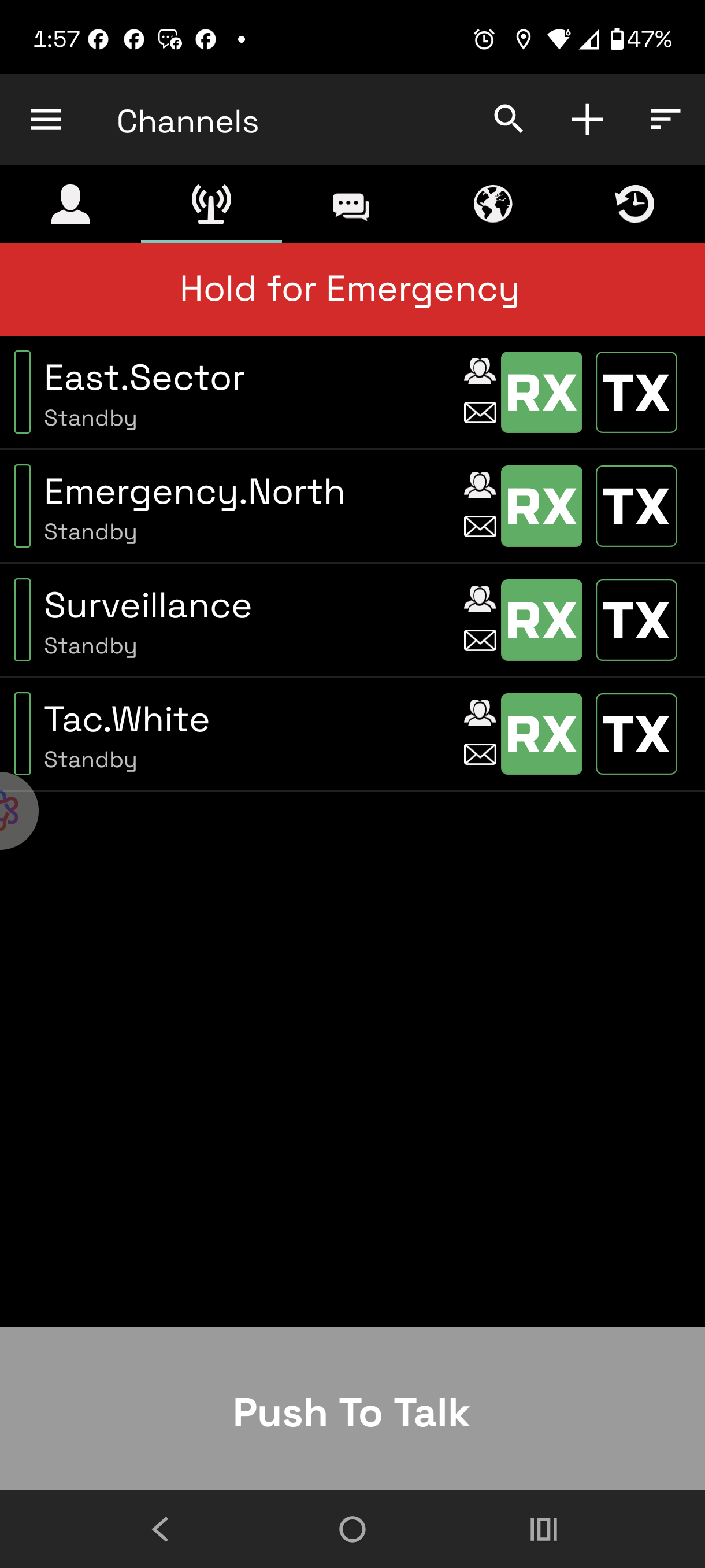Toggle TX for East.Sector channel
705x1568 pixels.
[x=636, y=393]
